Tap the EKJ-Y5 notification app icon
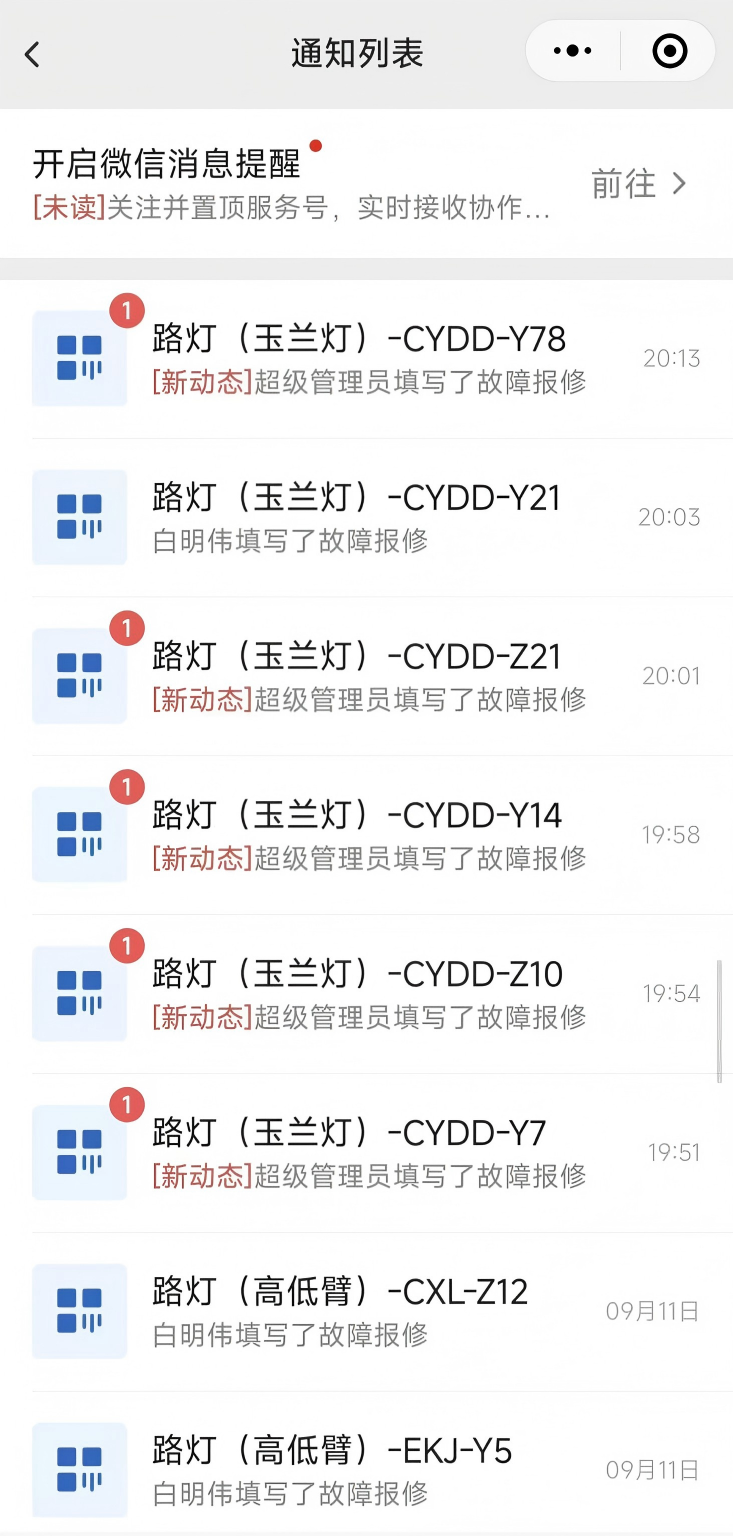The width and height of the screenshot is (733, 1536). tap(79, 1470)
